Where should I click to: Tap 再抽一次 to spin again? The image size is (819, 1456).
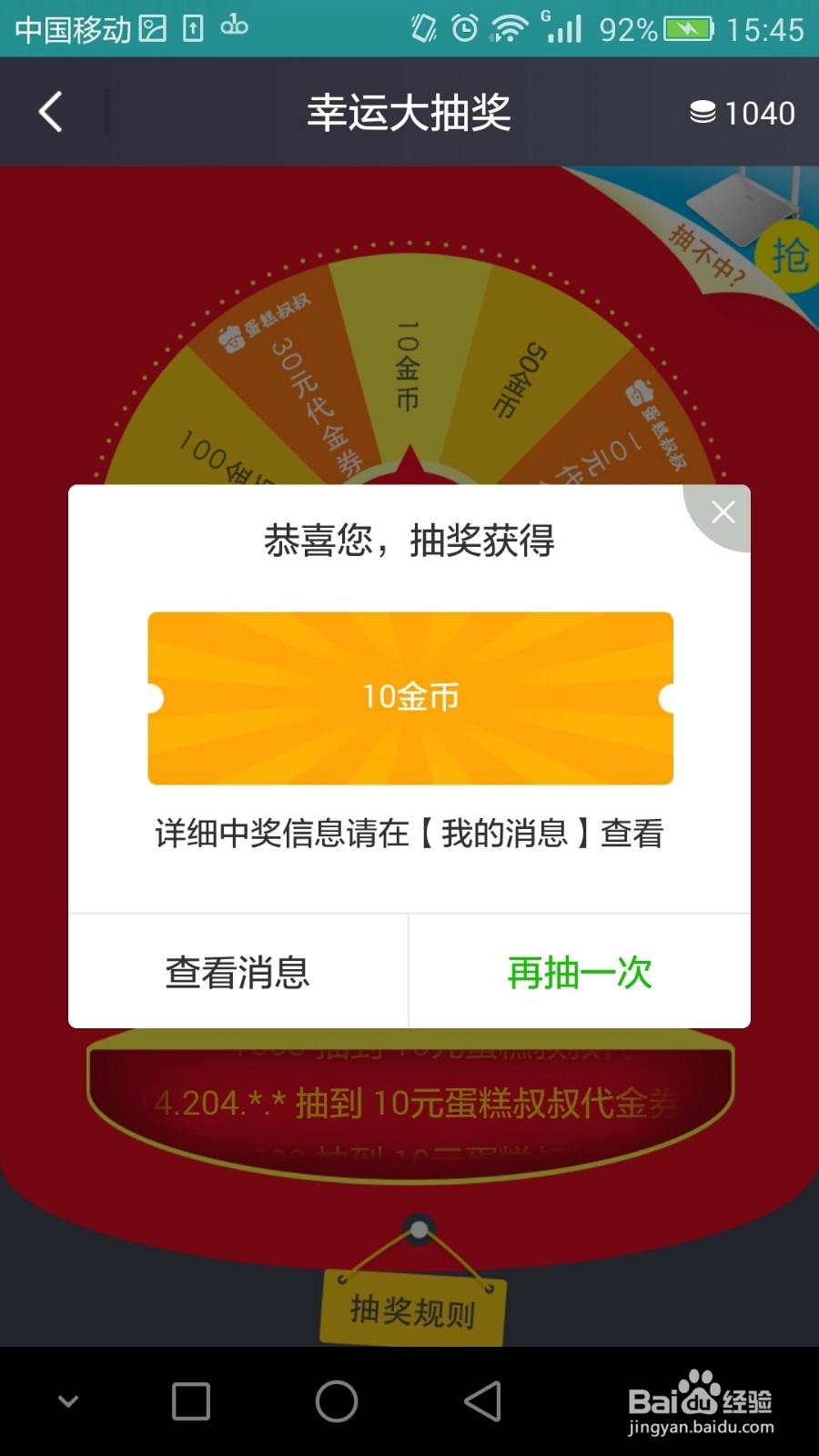click(x=580, y=972)
